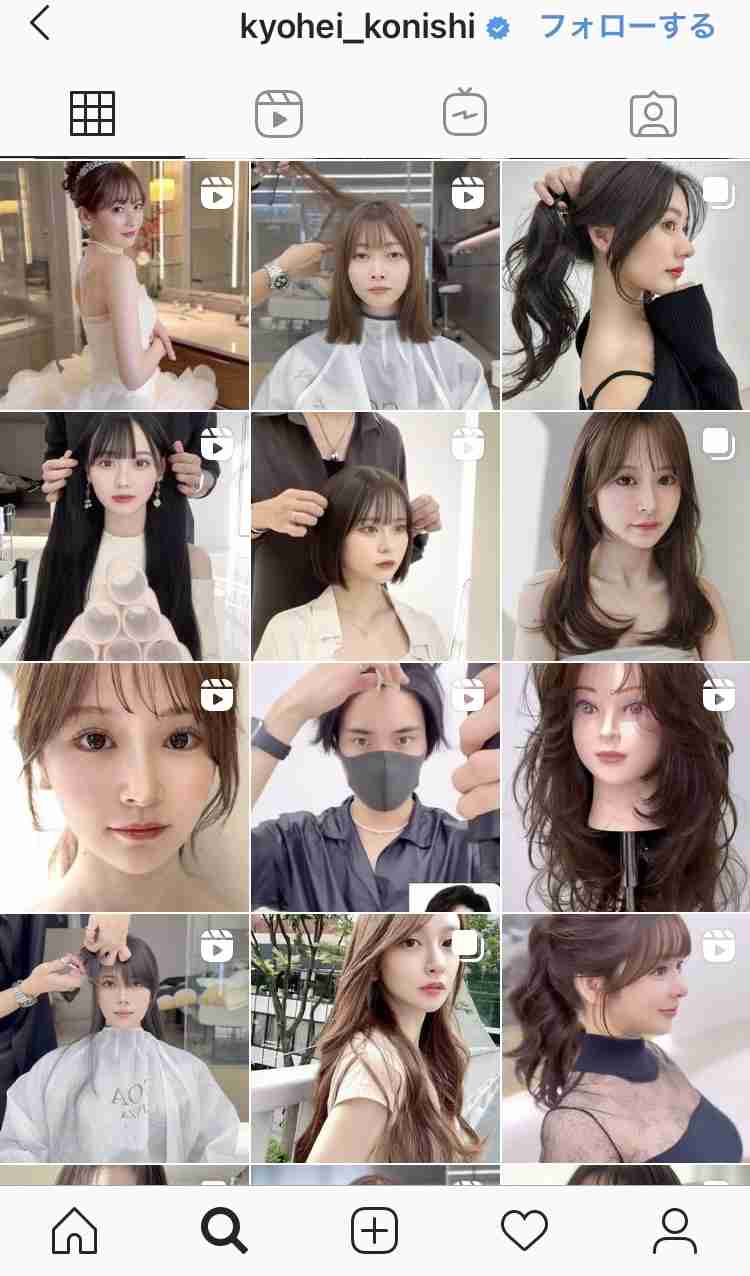750x1276 pixels.
Task: Switch to the Reels tab
Action: [278, 114]
